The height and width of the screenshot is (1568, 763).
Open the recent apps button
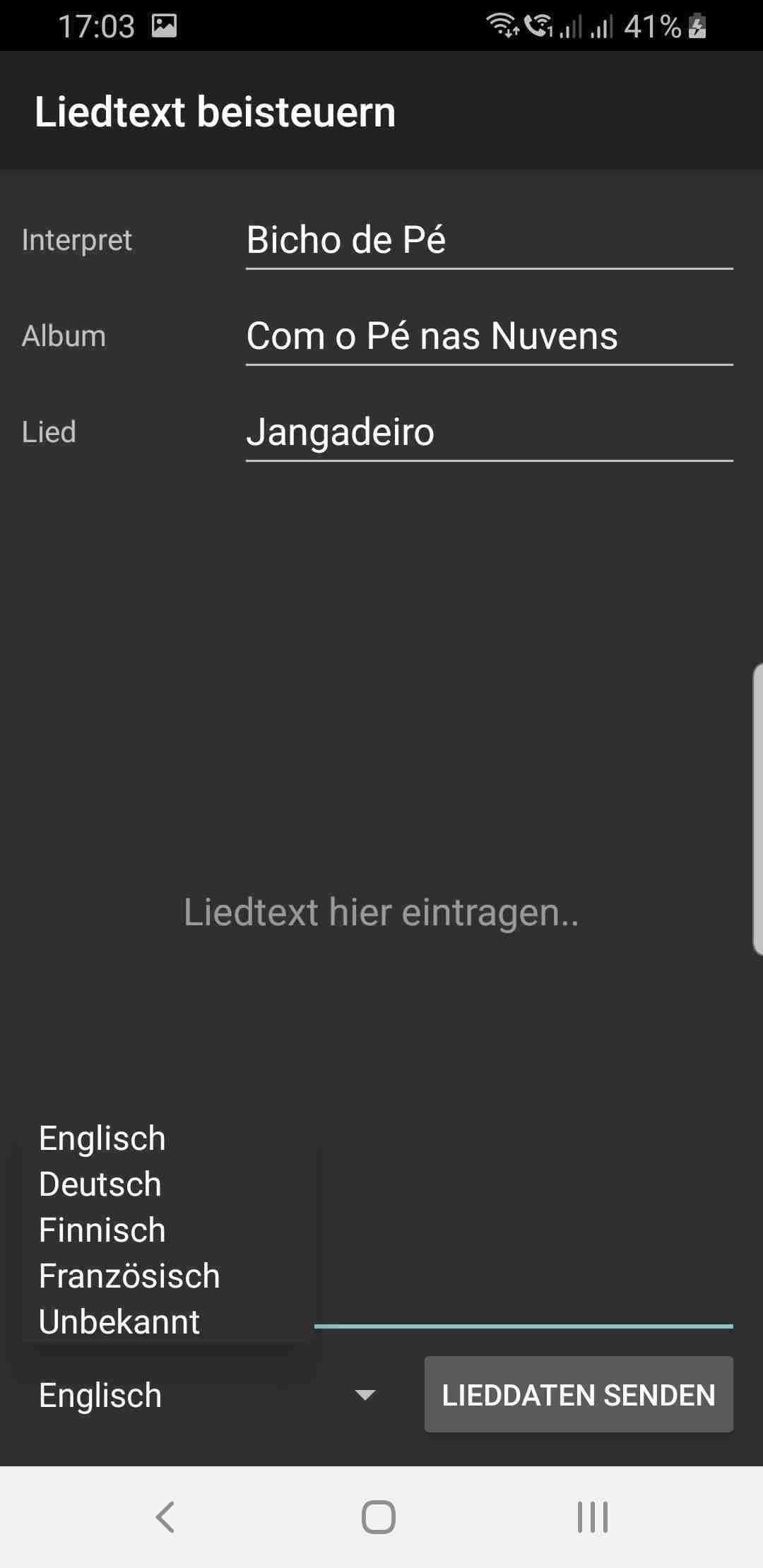pos(591,1516)
